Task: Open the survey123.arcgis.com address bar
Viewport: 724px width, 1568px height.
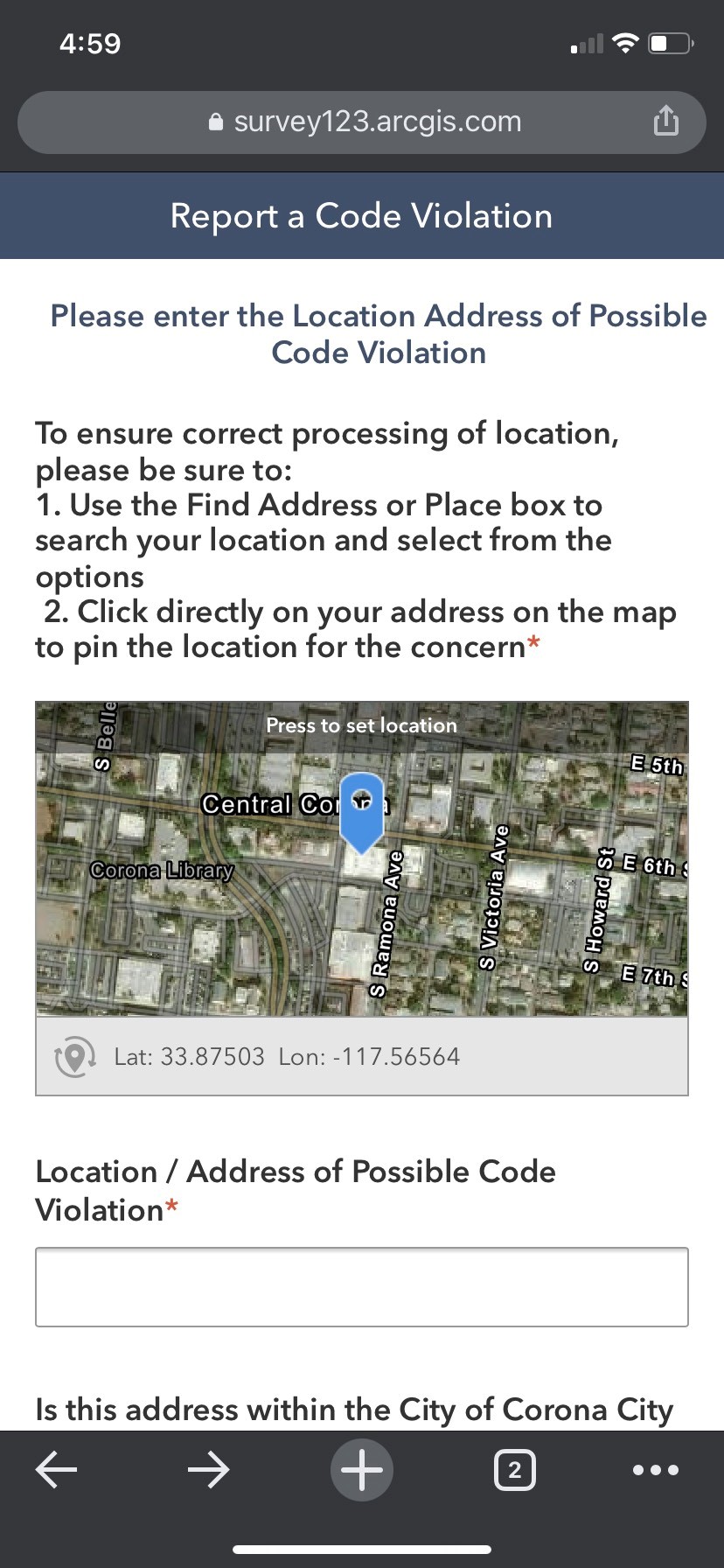Action: [x=363, y=122]
